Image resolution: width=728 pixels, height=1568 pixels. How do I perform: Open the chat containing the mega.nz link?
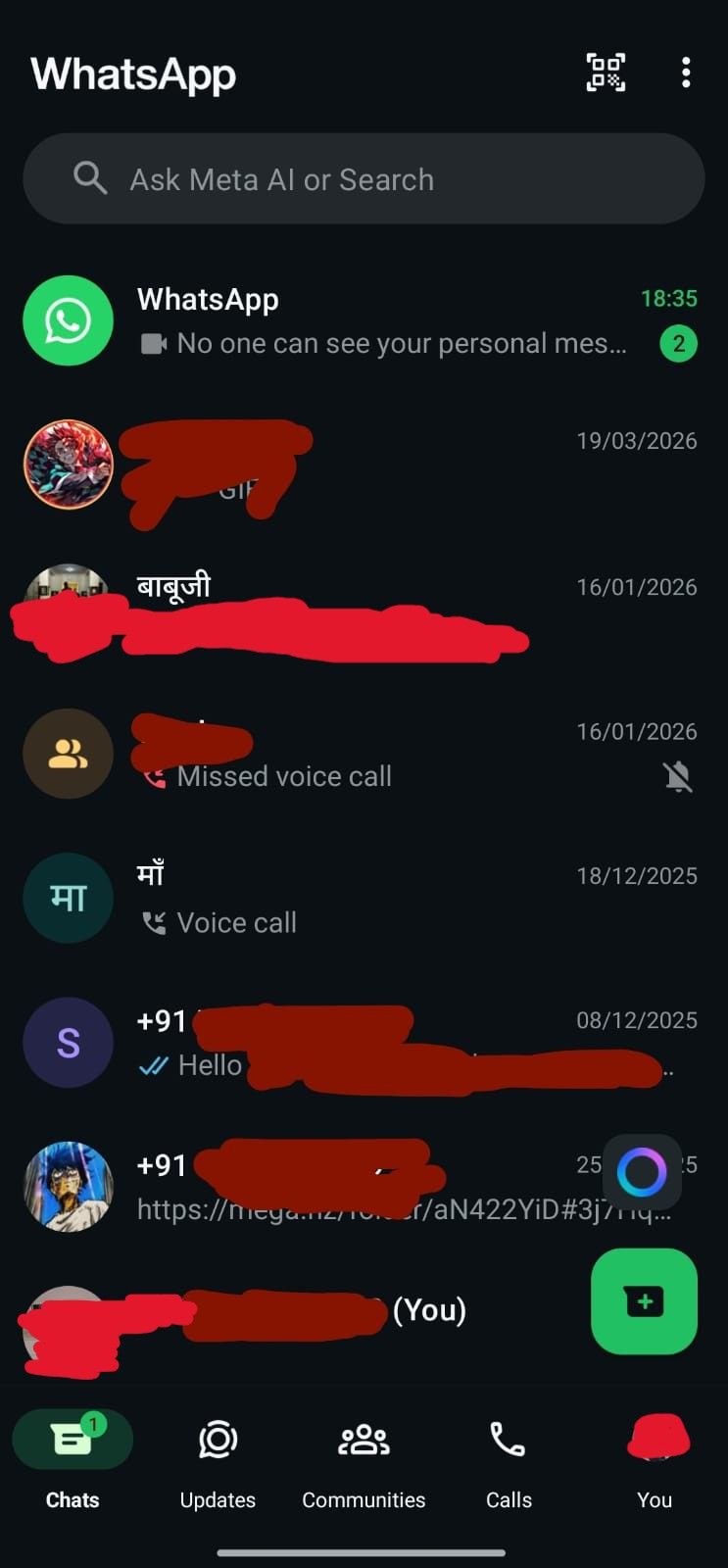pos(372,1188)
